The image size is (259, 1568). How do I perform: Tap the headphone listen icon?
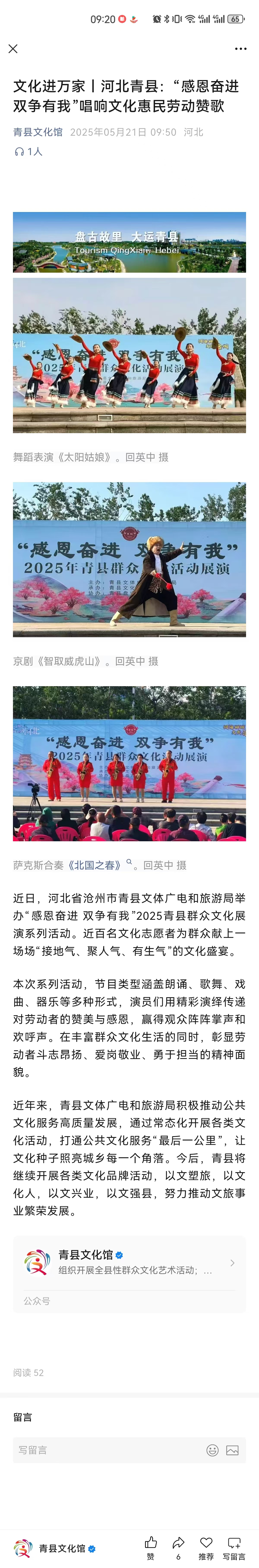pos(19,152)
